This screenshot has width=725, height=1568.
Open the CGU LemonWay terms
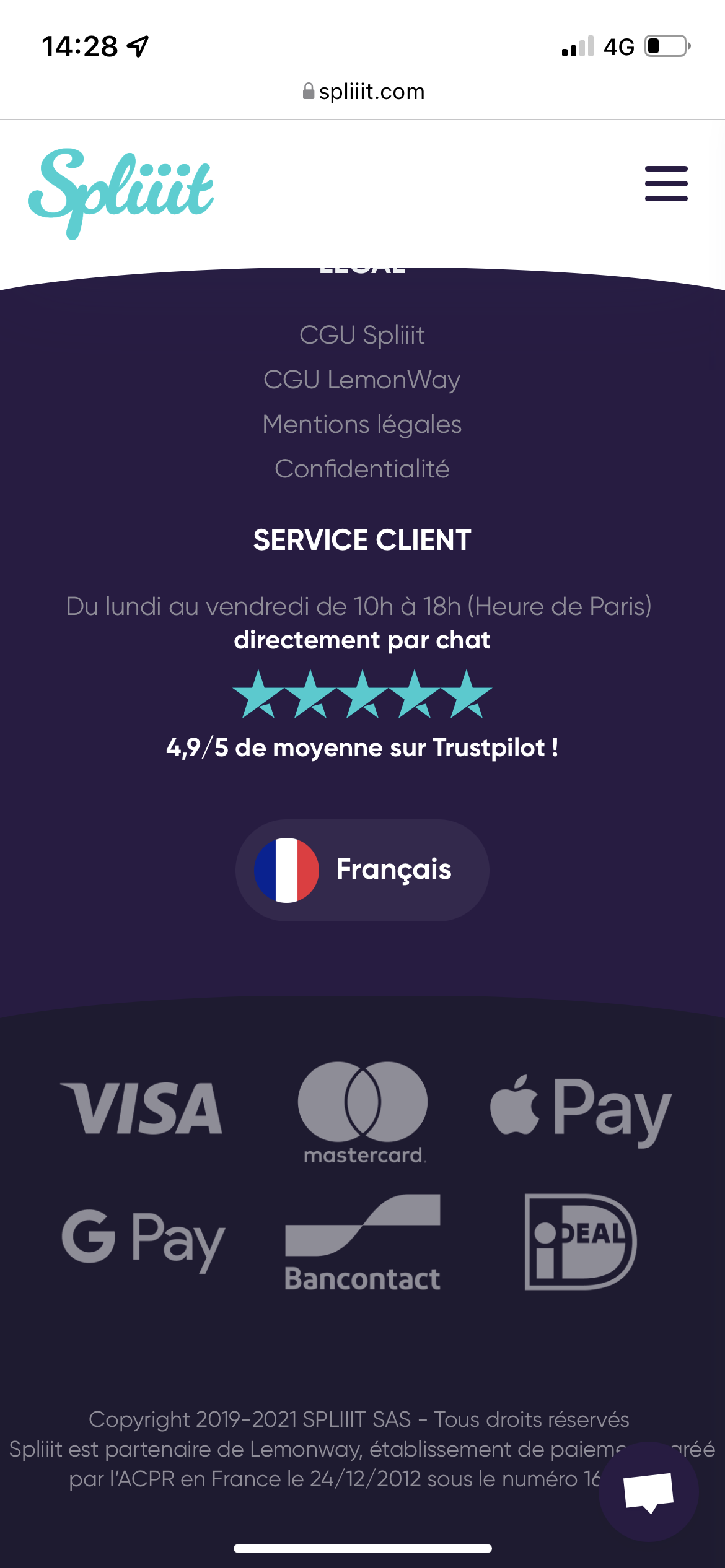[x=362, y=380]
